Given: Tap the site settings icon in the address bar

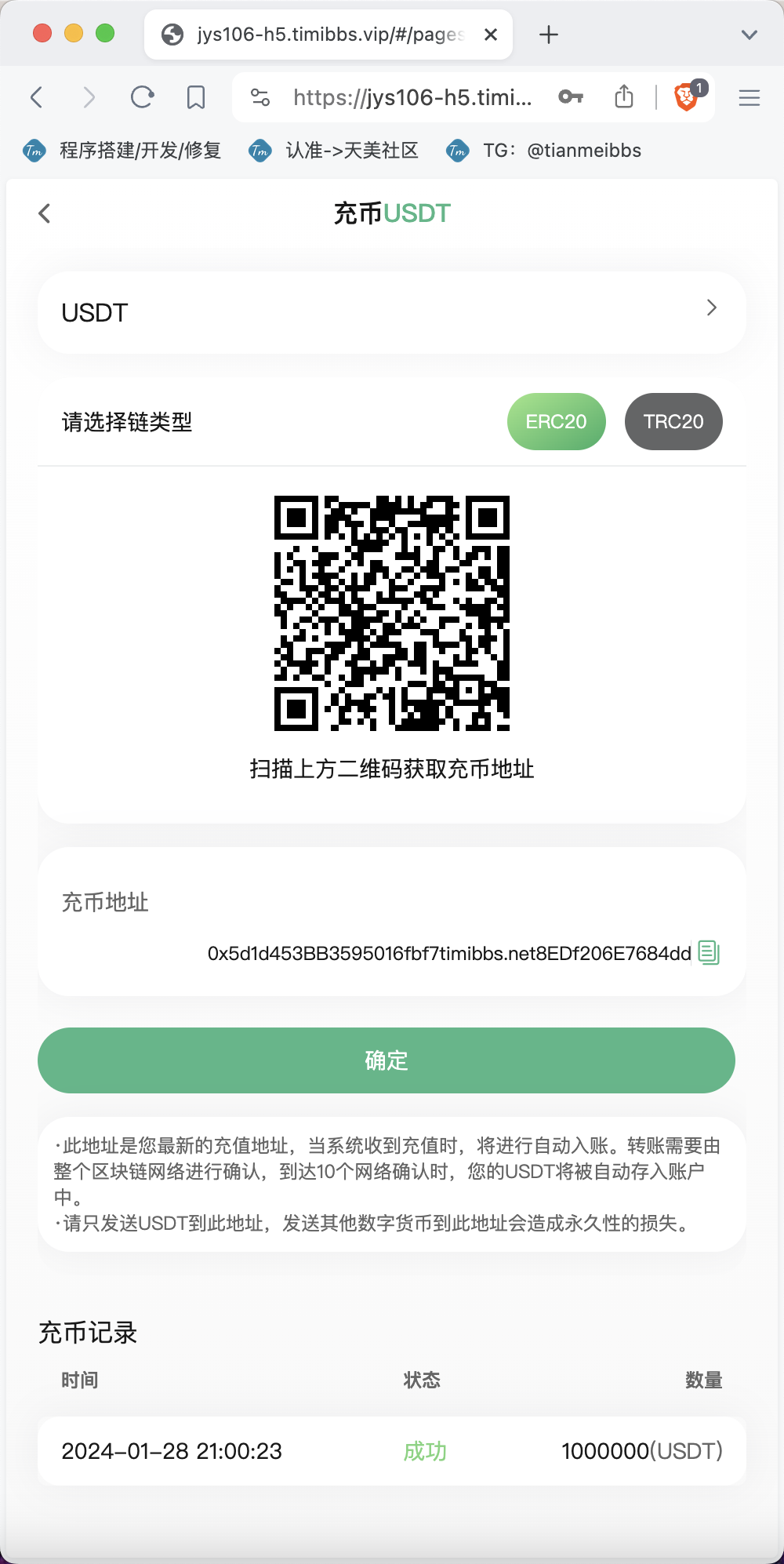Looking at the screenshot, I should click(x=260, y=97).
